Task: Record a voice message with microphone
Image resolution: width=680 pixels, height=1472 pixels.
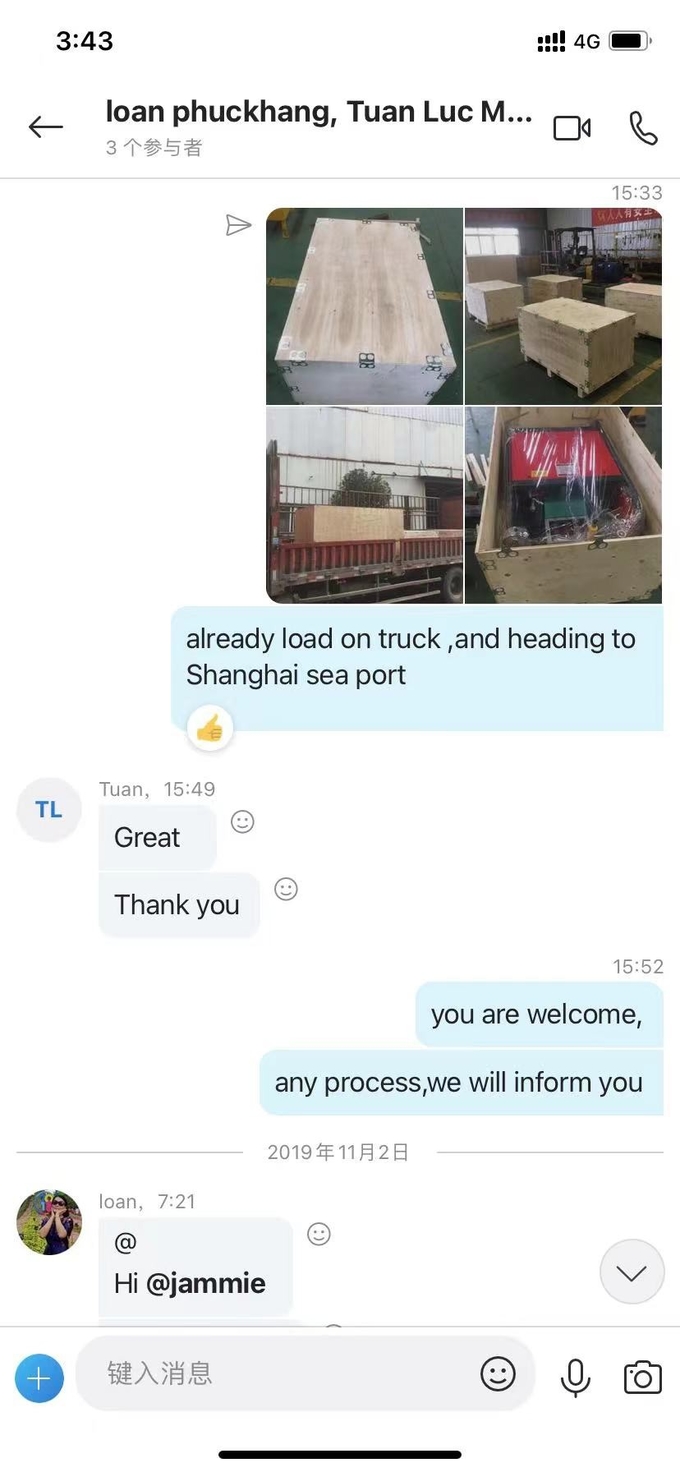Action: pos(575,1376)
